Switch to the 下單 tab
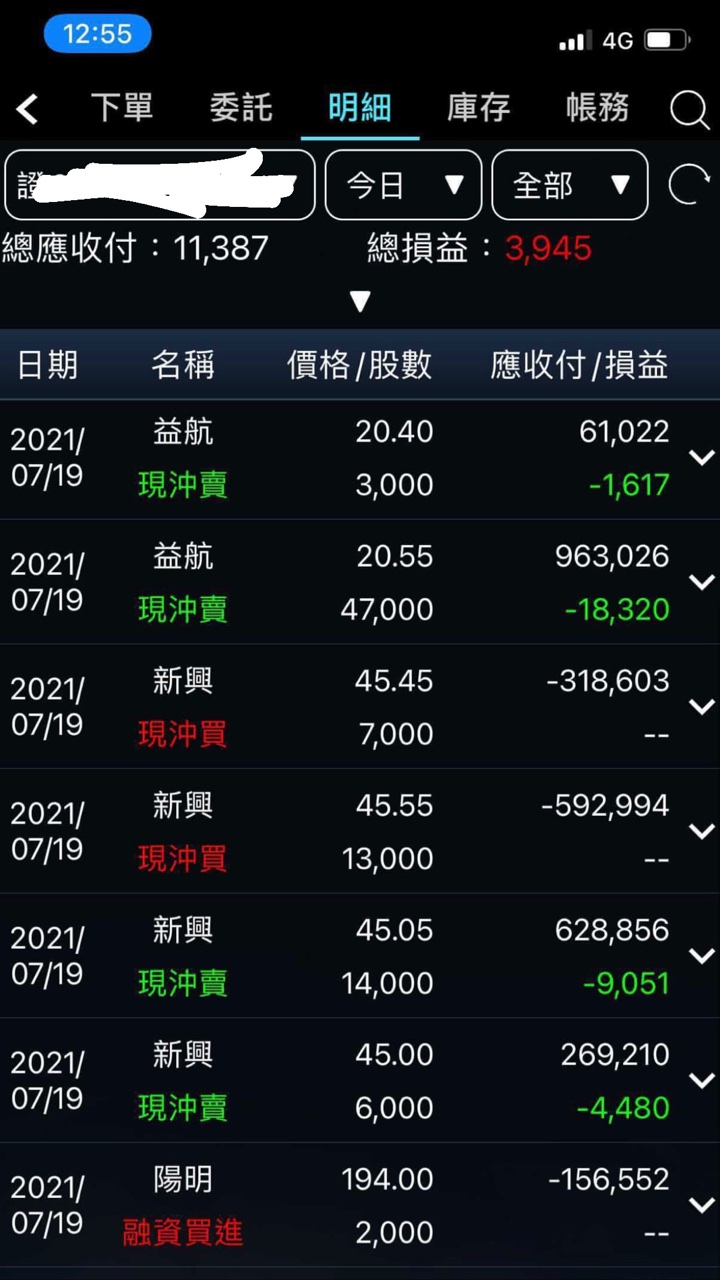Viewport: 720px width, 1280px height. click(121, 108)
